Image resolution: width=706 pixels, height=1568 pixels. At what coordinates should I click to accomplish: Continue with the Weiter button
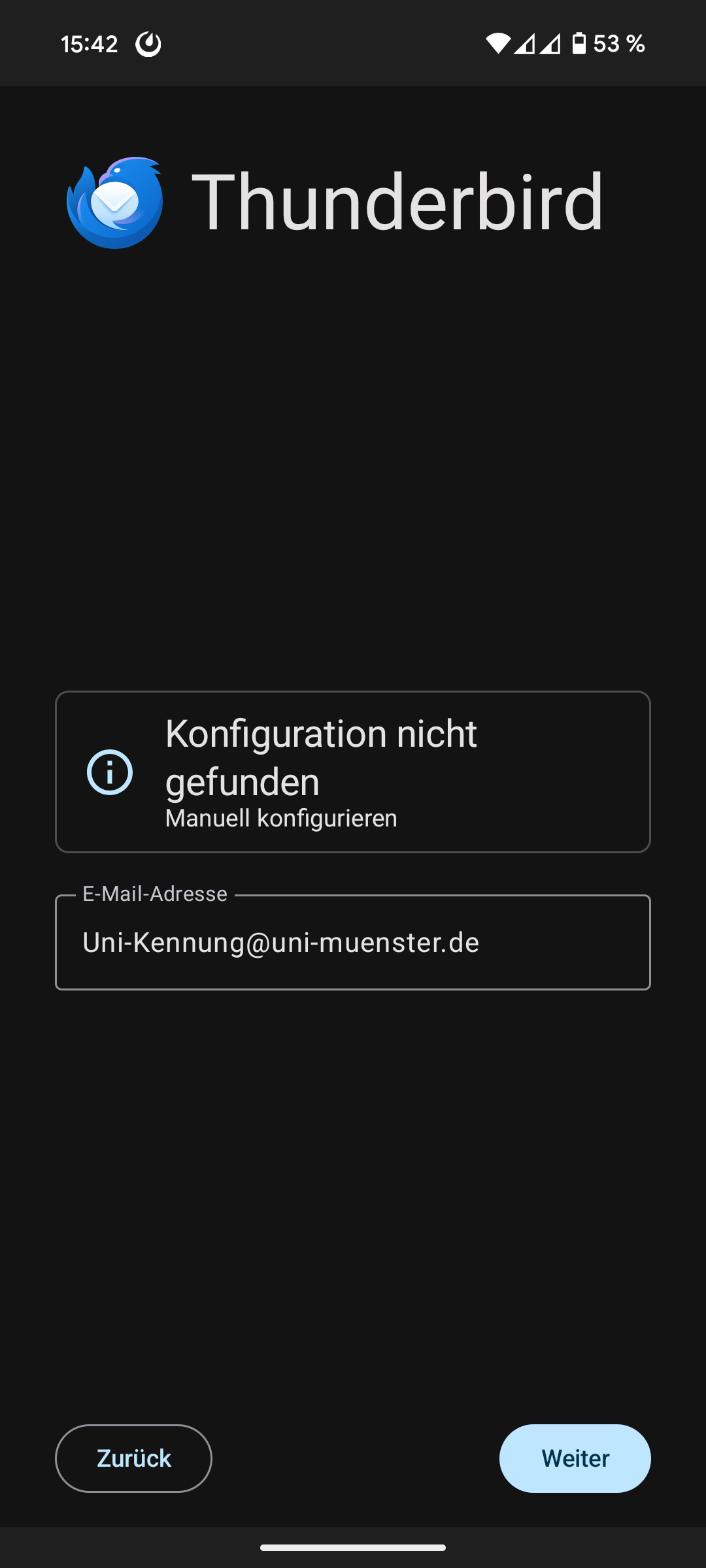(575, 1458)
